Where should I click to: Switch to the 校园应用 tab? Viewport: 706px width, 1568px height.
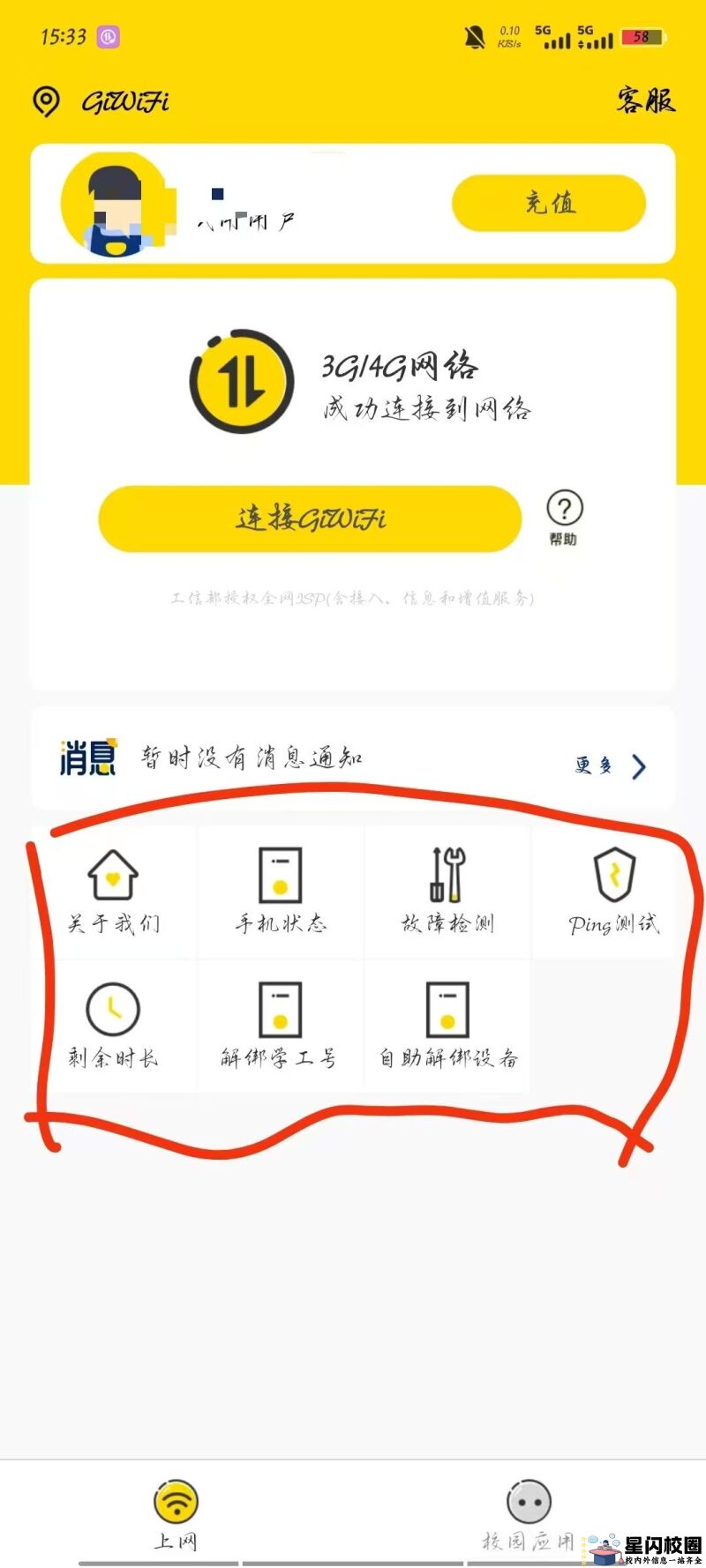click(x=529, y=1513)
